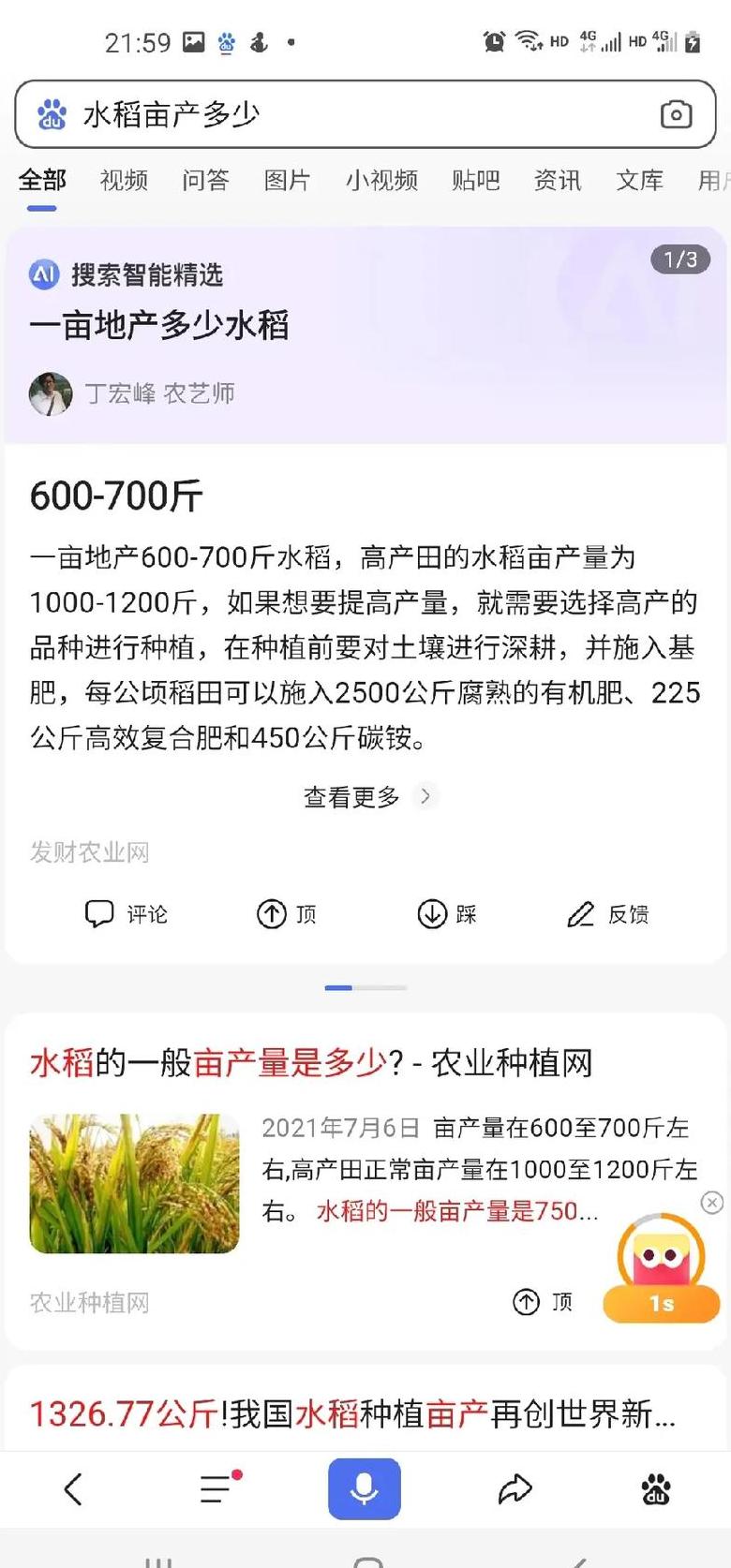Switch to the 图片 tab
Viewport: 731px width, 1568px height.
(x=287, y=180)
